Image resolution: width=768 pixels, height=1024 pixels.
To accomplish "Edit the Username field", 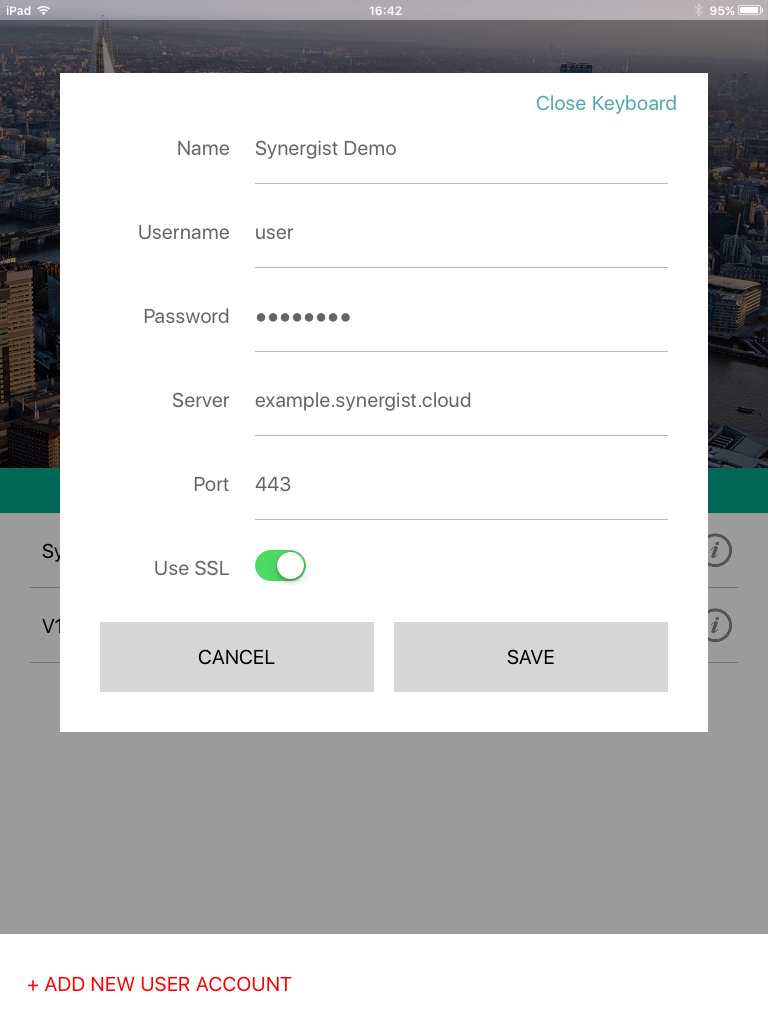I will 460,233.
